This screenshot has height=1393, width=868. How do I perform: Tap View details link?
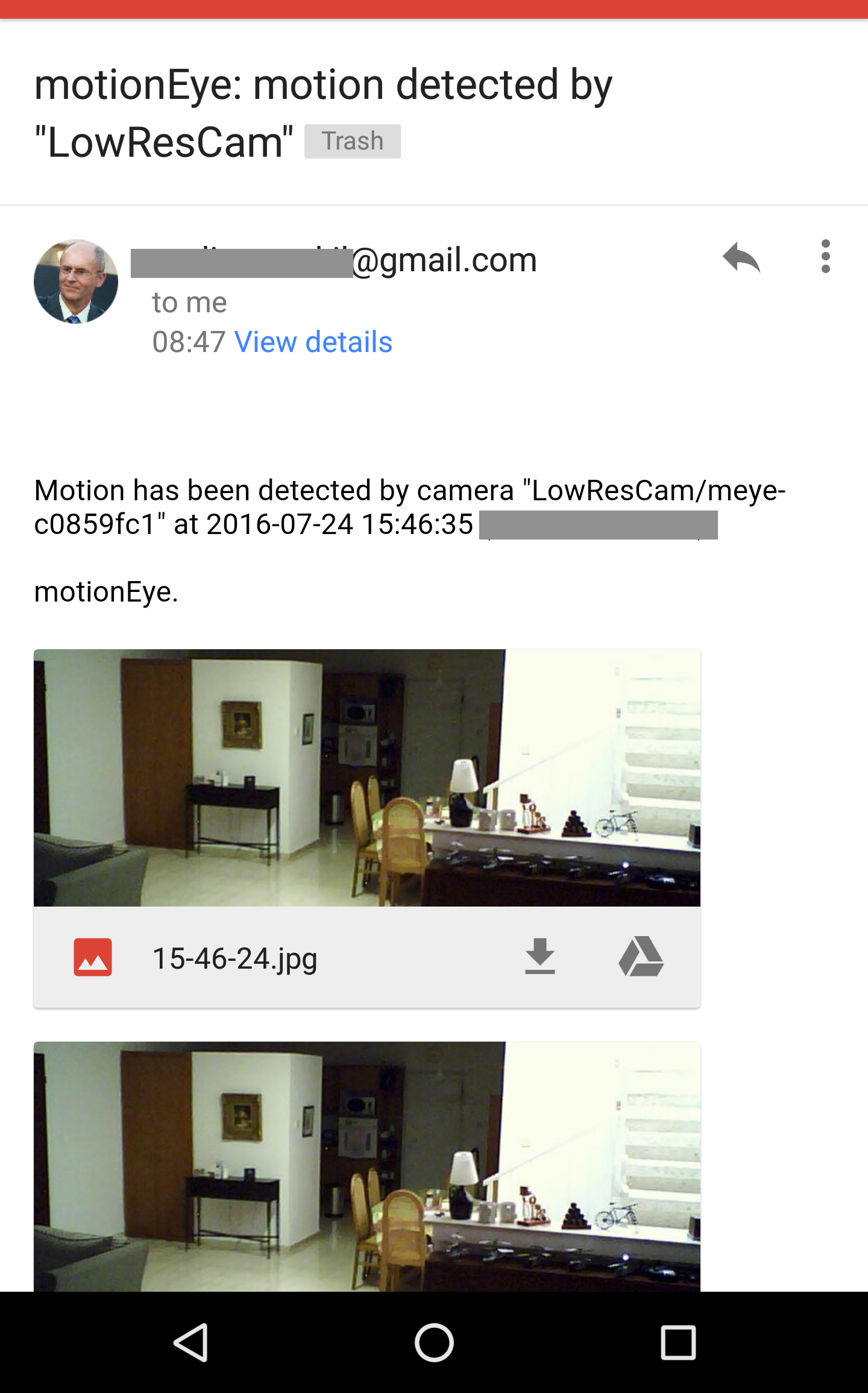click(313, 342)
